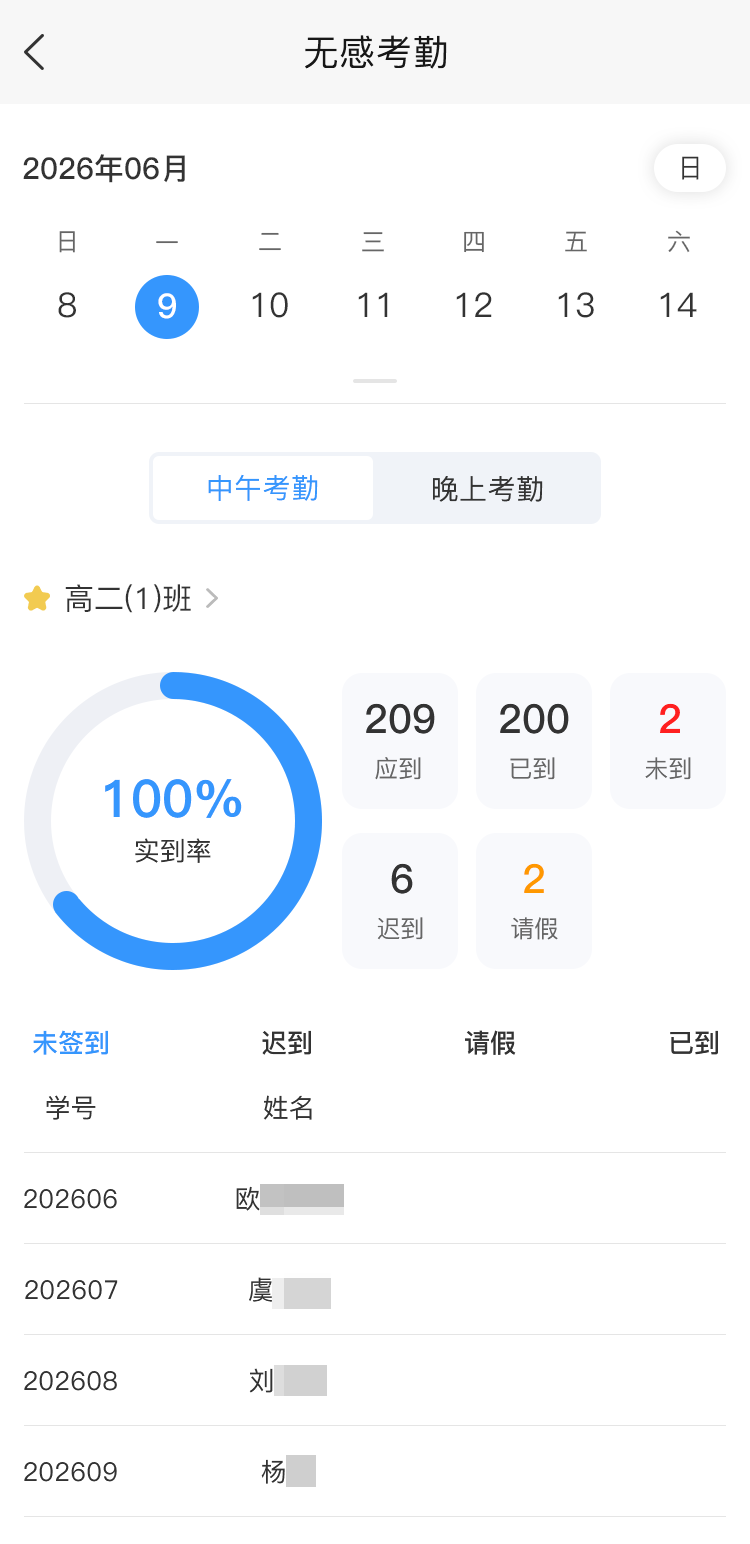Image resolution: width=750 pixels, height=1544 pixels.
Task: Select the 中午考勤 segment
Action: pos(263,488)
